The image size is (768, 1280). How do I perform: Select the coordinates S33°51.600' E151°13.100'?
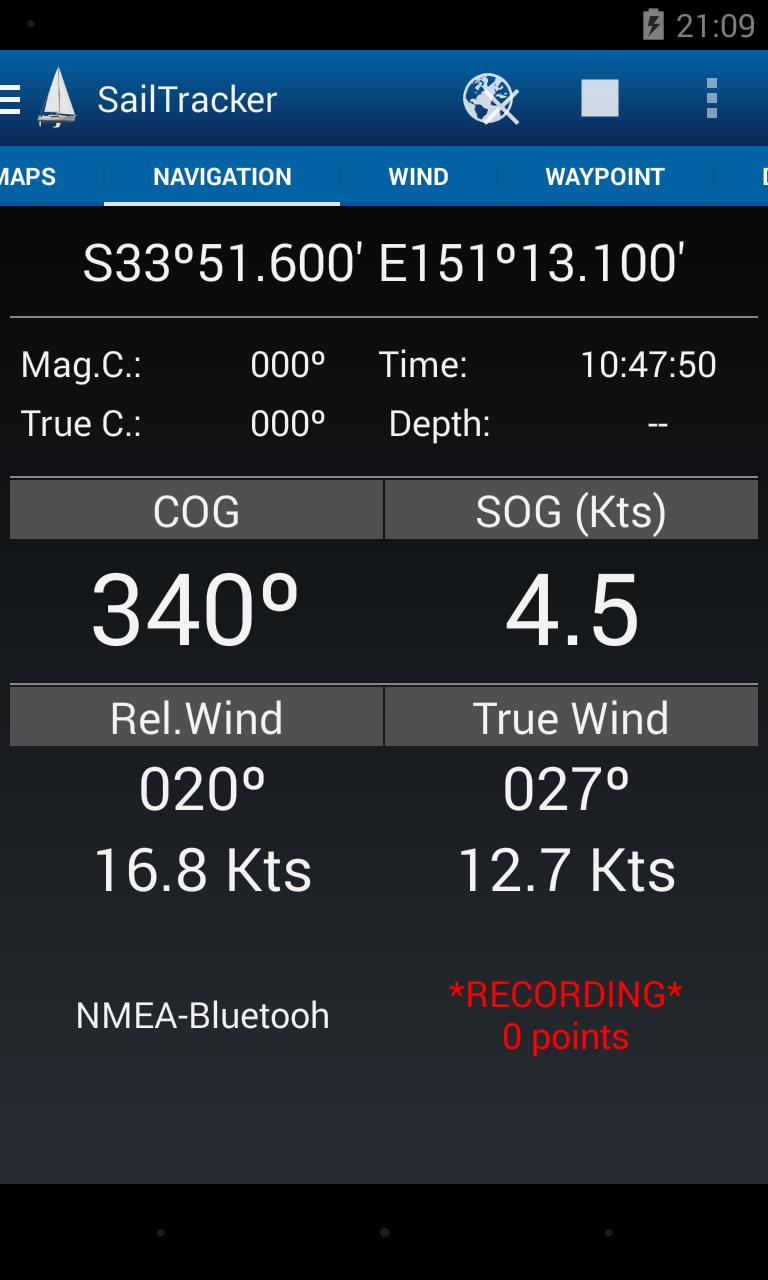point(384,260)
